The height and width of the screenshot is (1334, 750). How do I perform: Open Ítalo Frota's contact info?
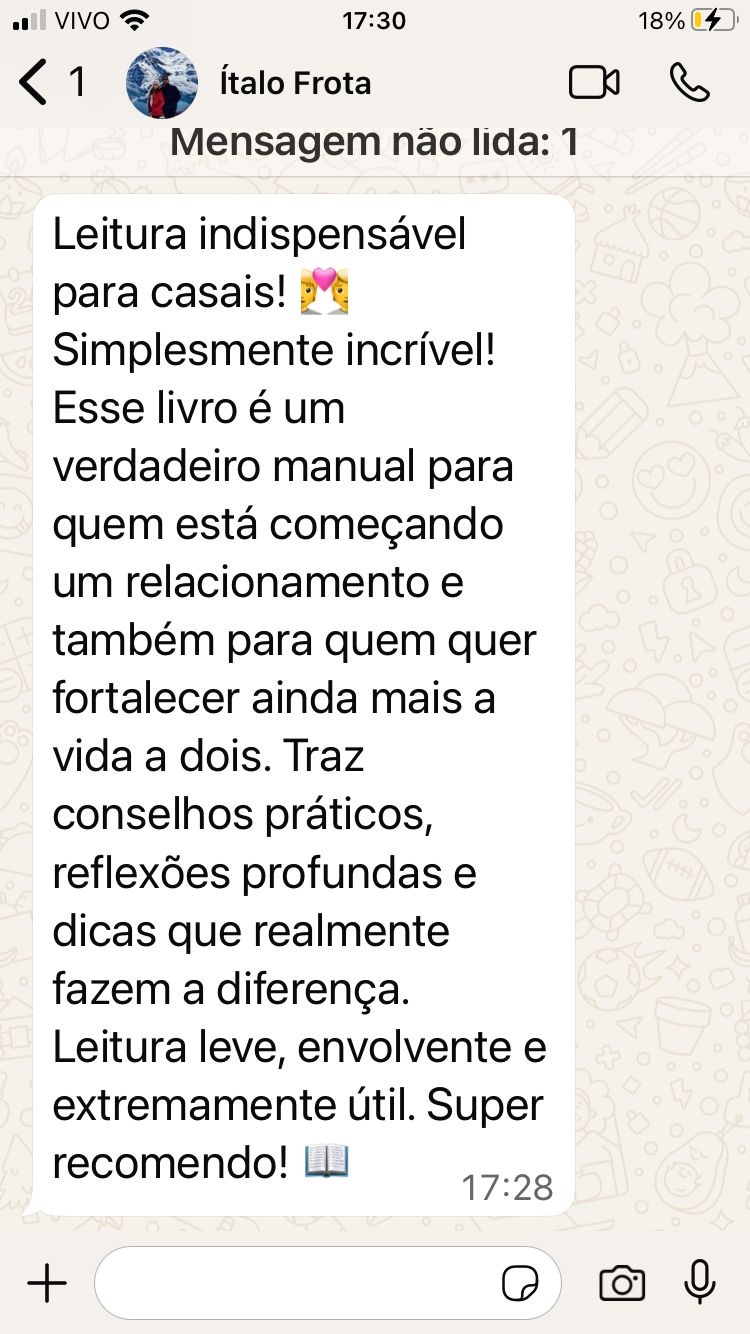(294, 83)
